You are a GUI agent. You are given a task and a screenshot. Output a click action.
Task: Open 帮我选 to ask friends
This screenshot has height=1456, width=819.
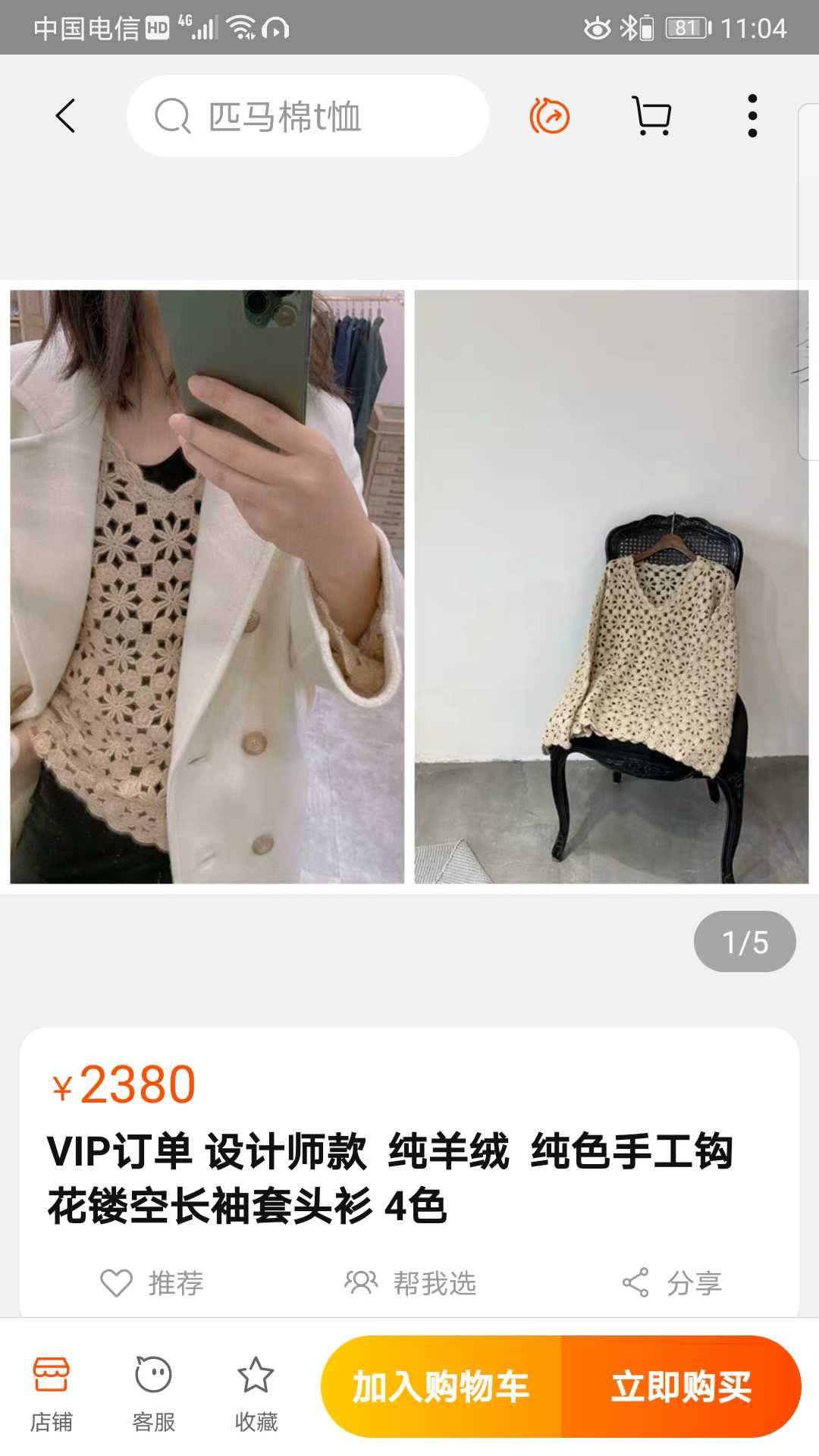[x=410, y=1283]
